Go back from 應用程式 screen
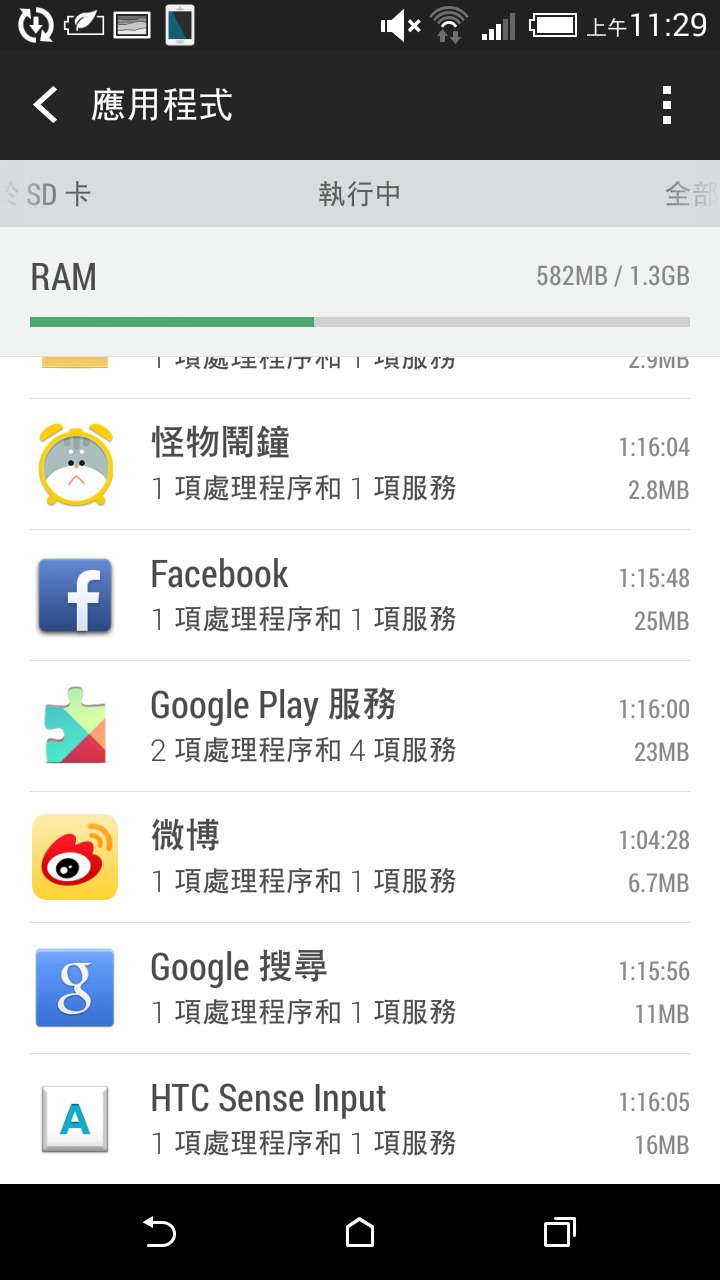This screenshot has width=720, height=1280. (45, 105)
